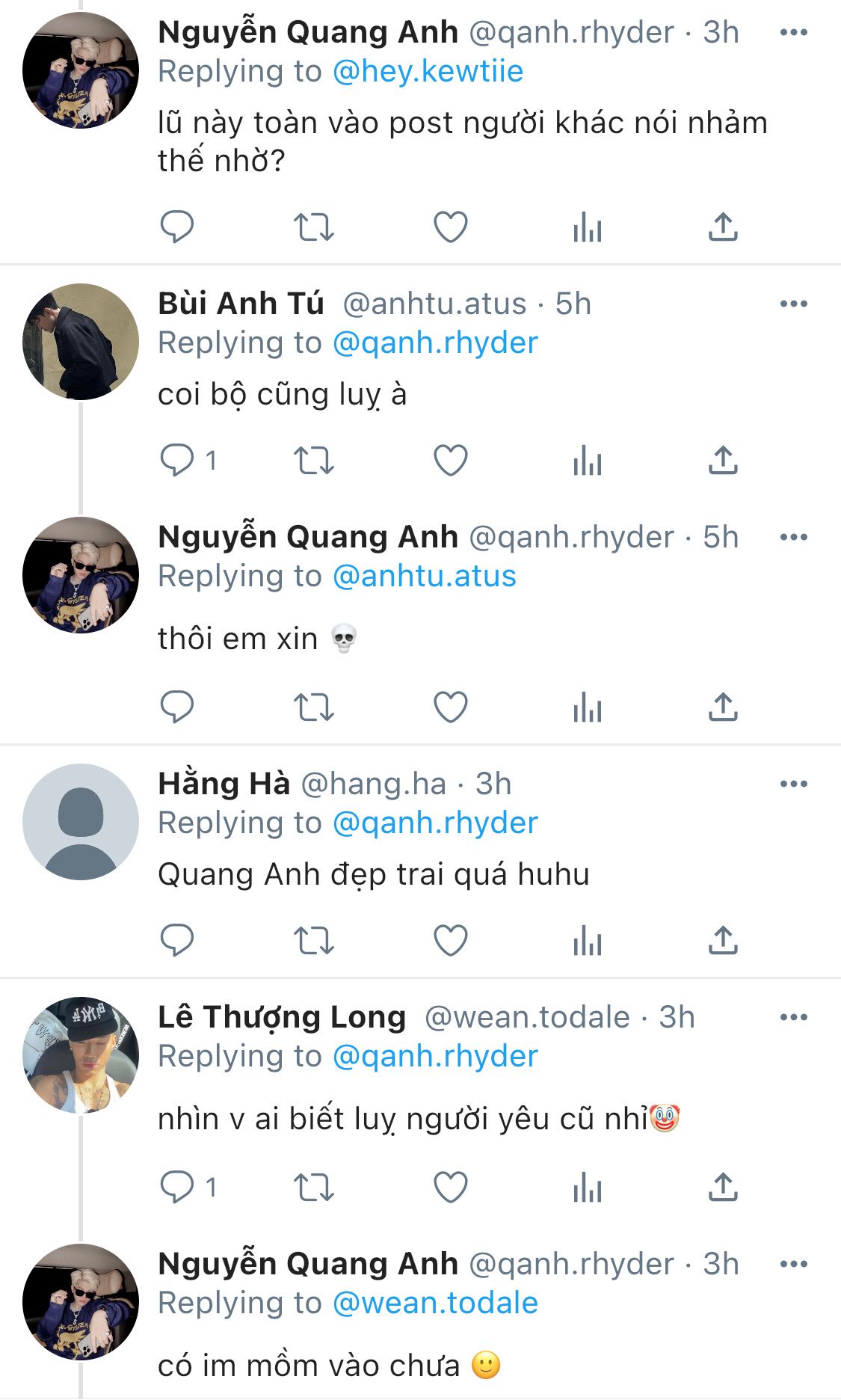Open Hằng Hà's profile avatar
The height and width of the screenshot is (1400, 841).
coord(81,822)
